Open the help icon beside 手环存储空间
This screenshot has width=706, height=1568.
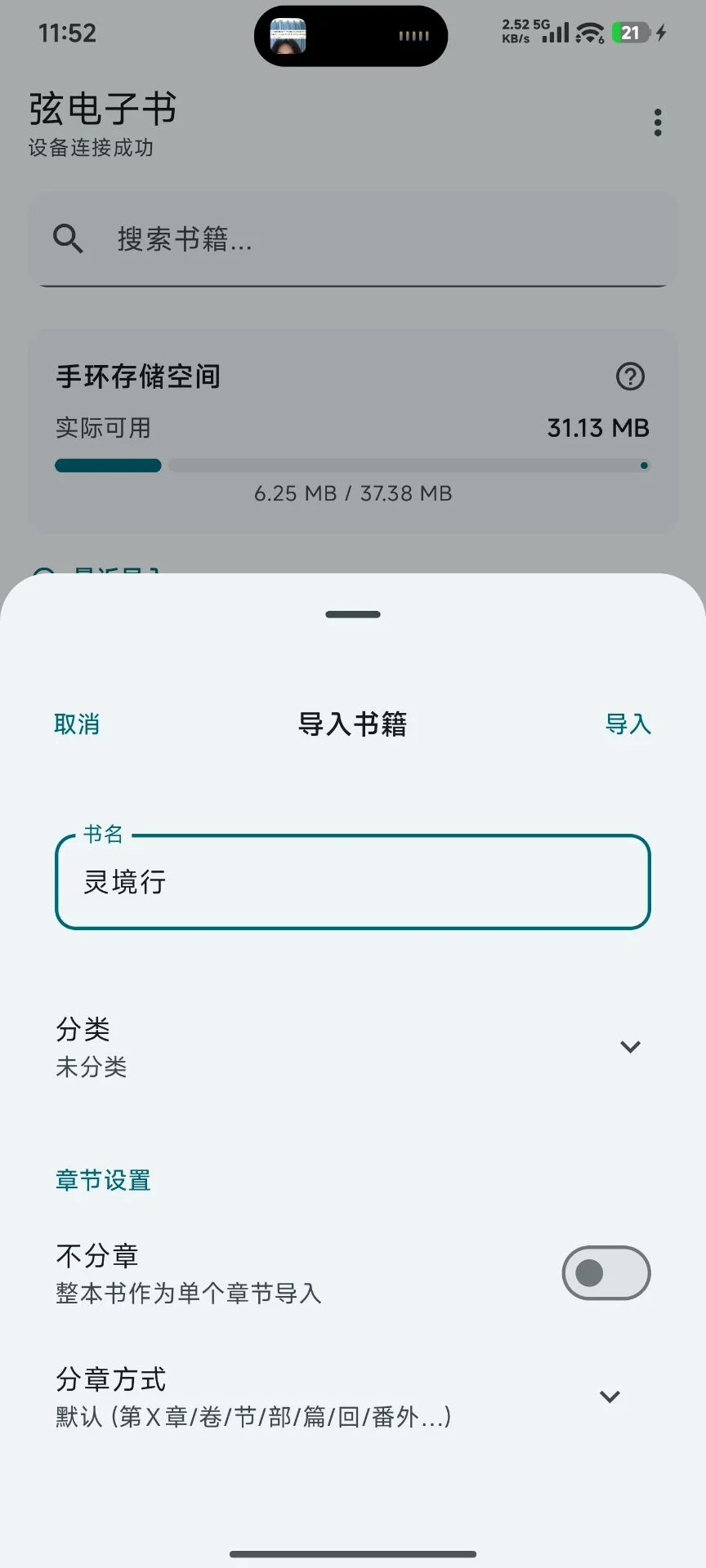pyautogui.click(x=629, y=376)
